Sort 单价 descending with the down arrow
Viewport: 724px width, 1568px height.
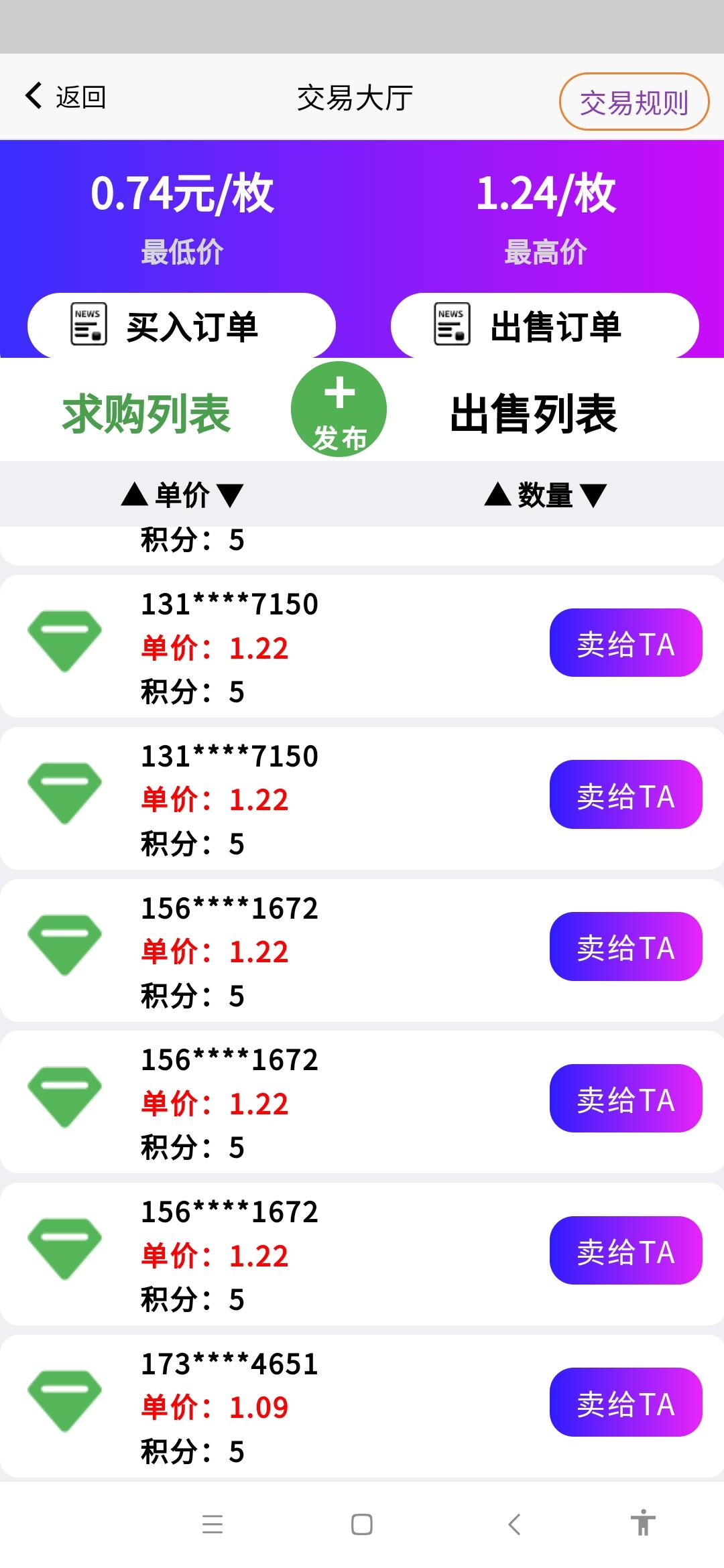point(231,495)
